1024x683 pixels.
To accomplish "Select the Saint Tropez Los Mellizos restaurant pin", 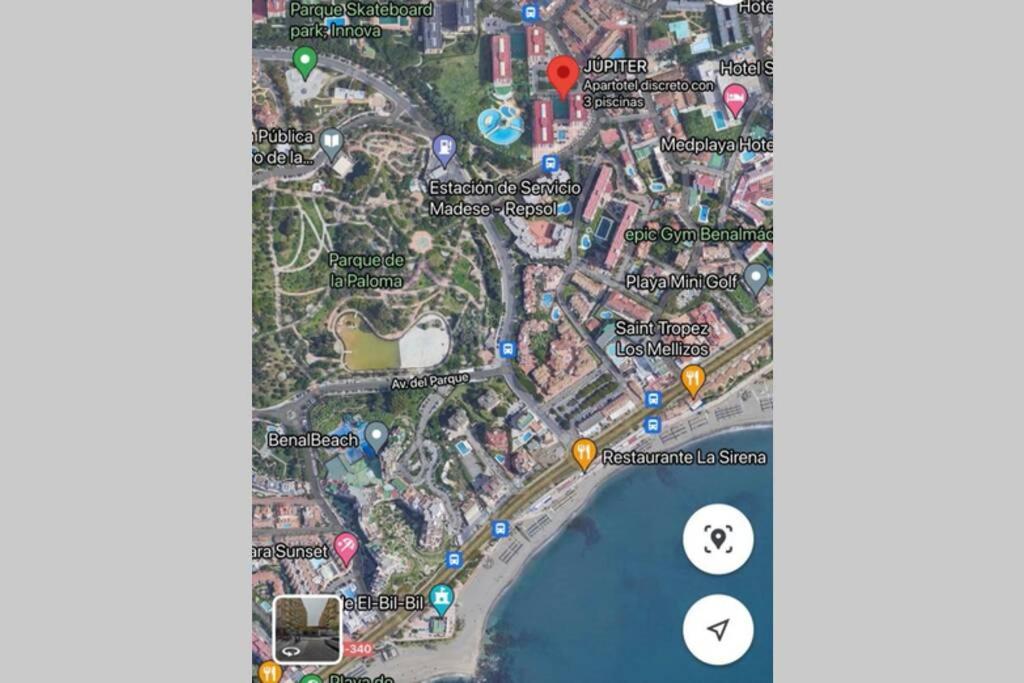I will pyautogui.click(x=693, y=380).
